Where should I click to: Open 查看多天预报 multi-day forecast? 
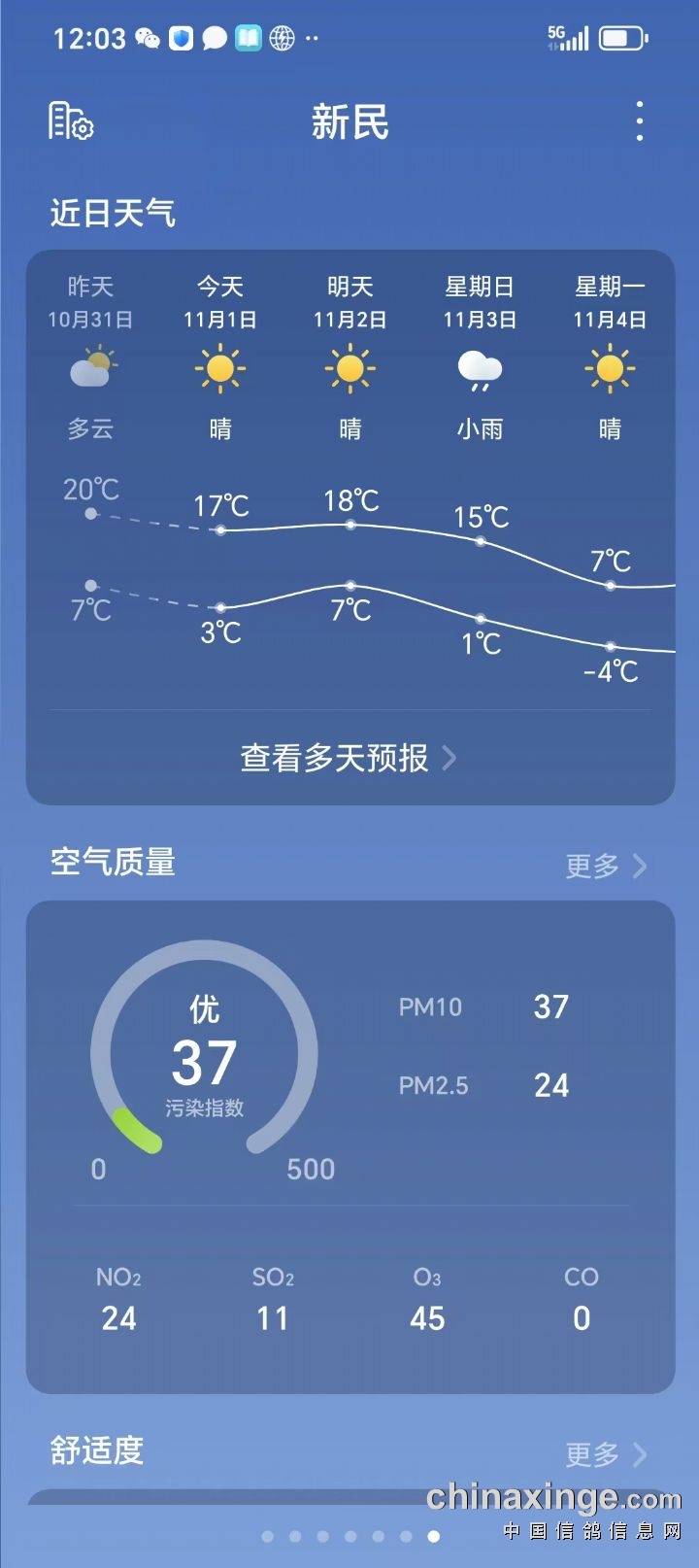click(x=349, y=758)
